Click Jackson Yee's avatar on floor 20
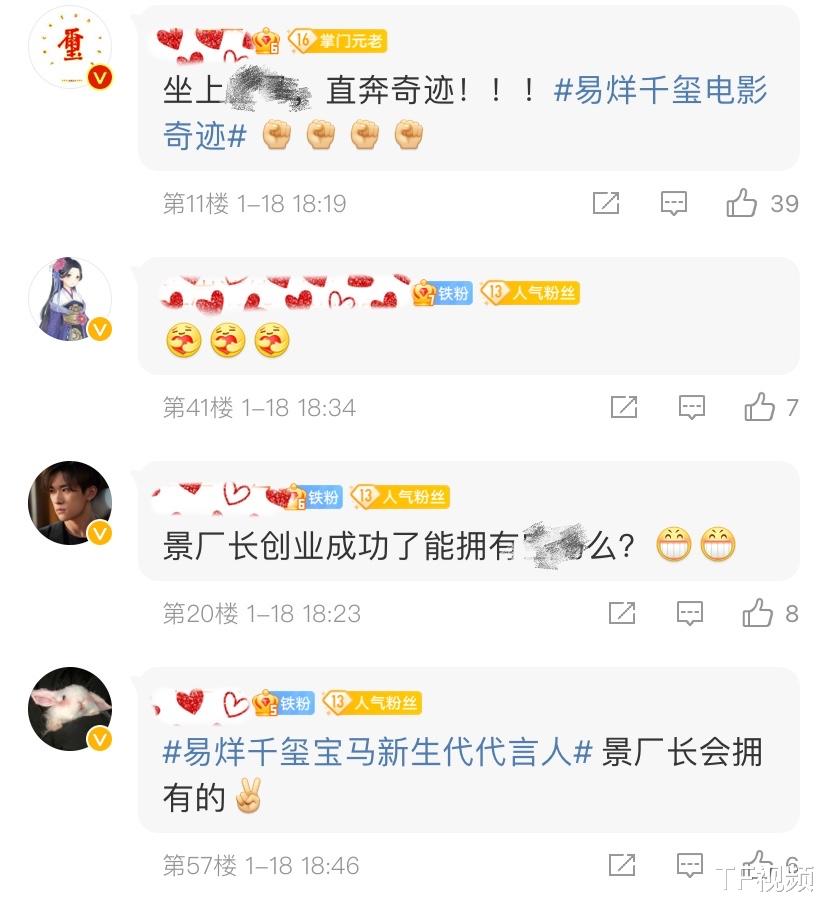 tap(69, 503)
